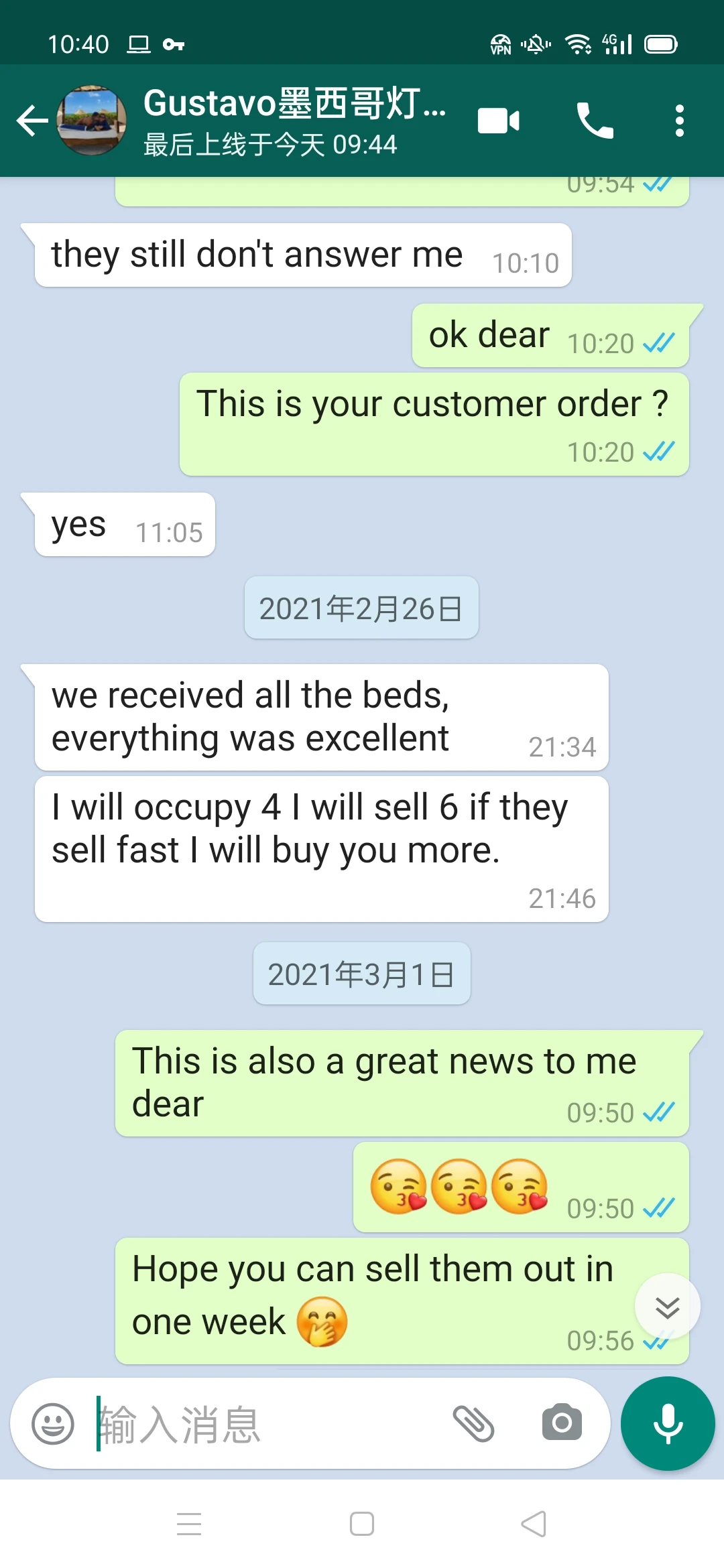Record a voice message

(x=668, y=1424)
